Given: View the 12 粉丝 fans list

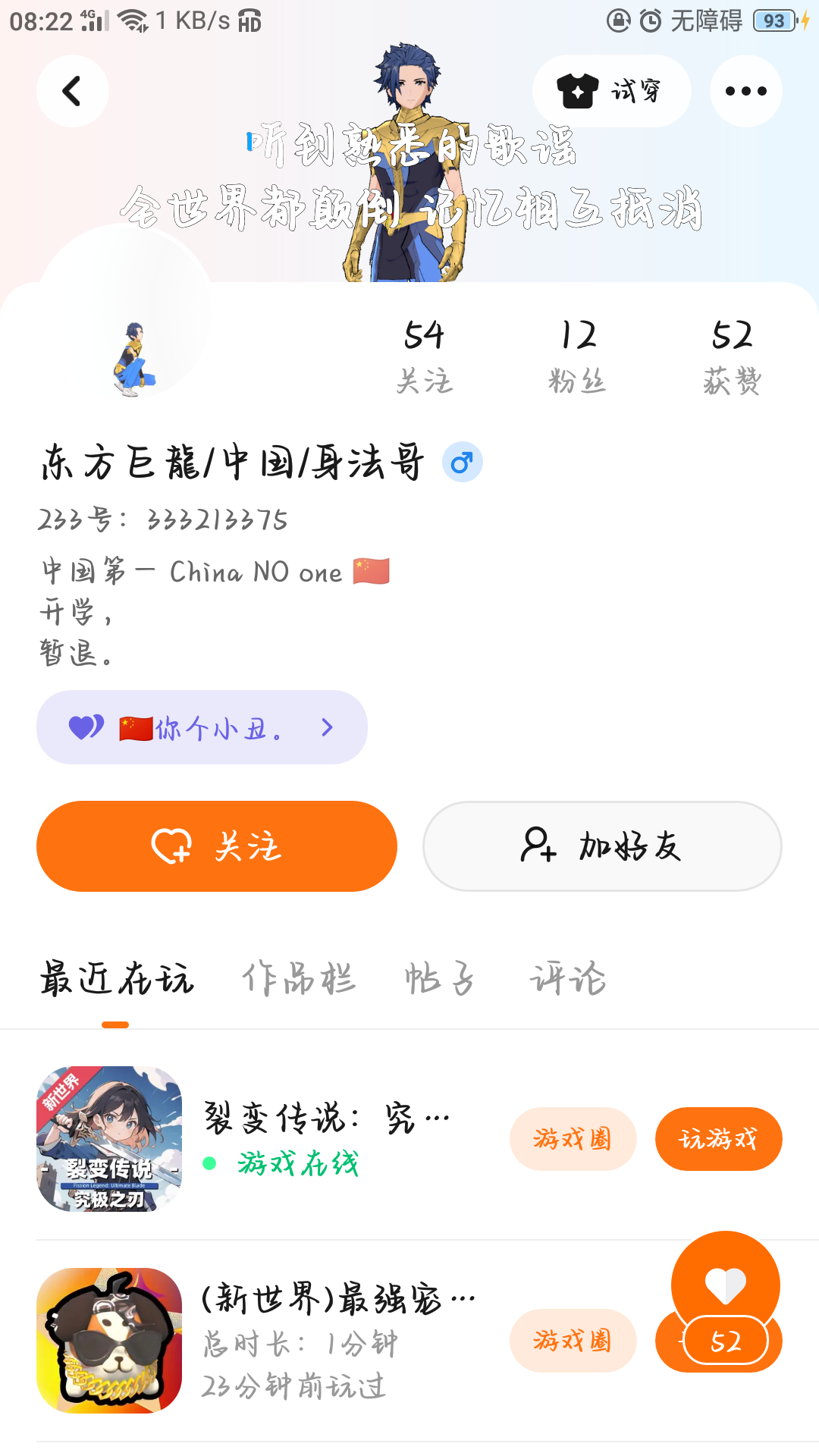Looking at the screenshot, I should click(578, 356).
